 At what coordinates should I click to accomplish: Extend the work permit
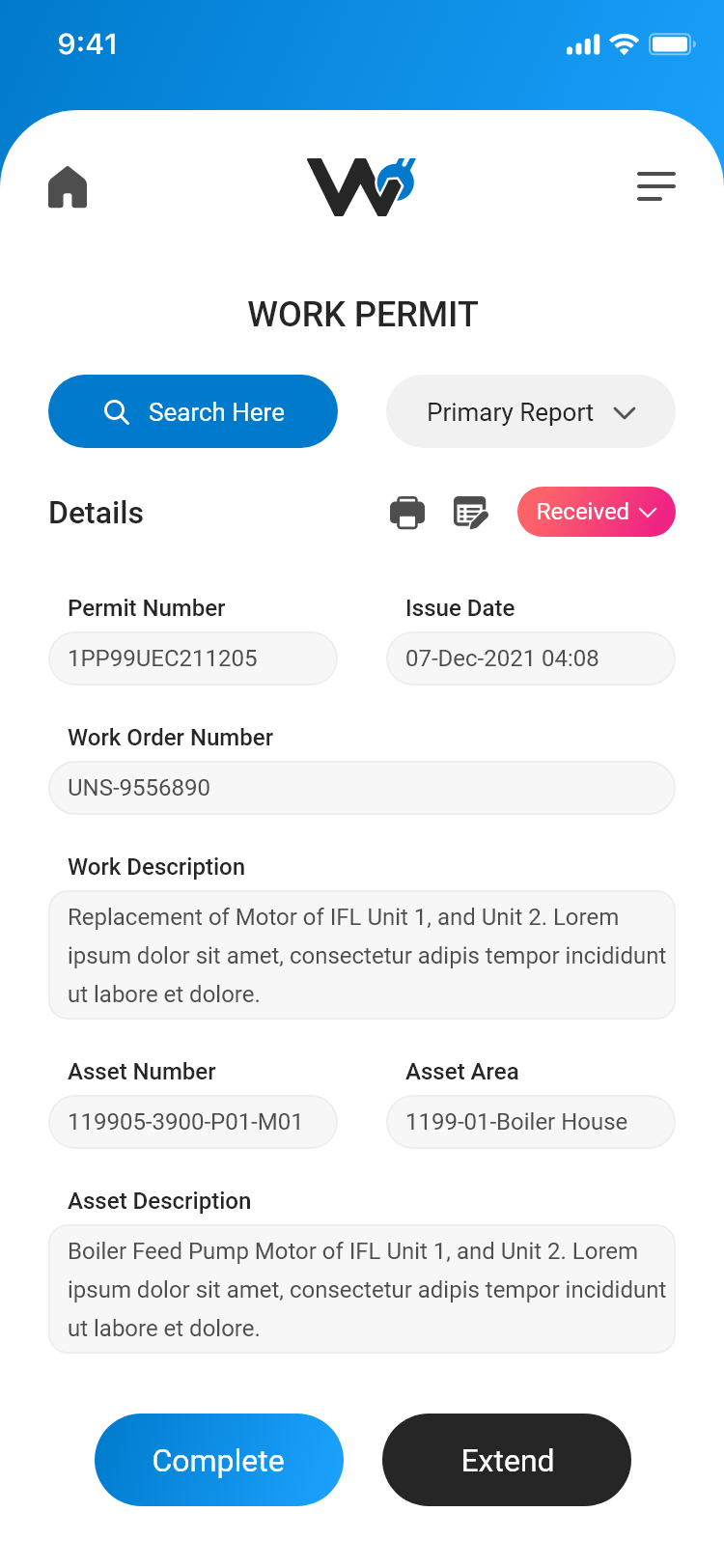coord(507,1460)
